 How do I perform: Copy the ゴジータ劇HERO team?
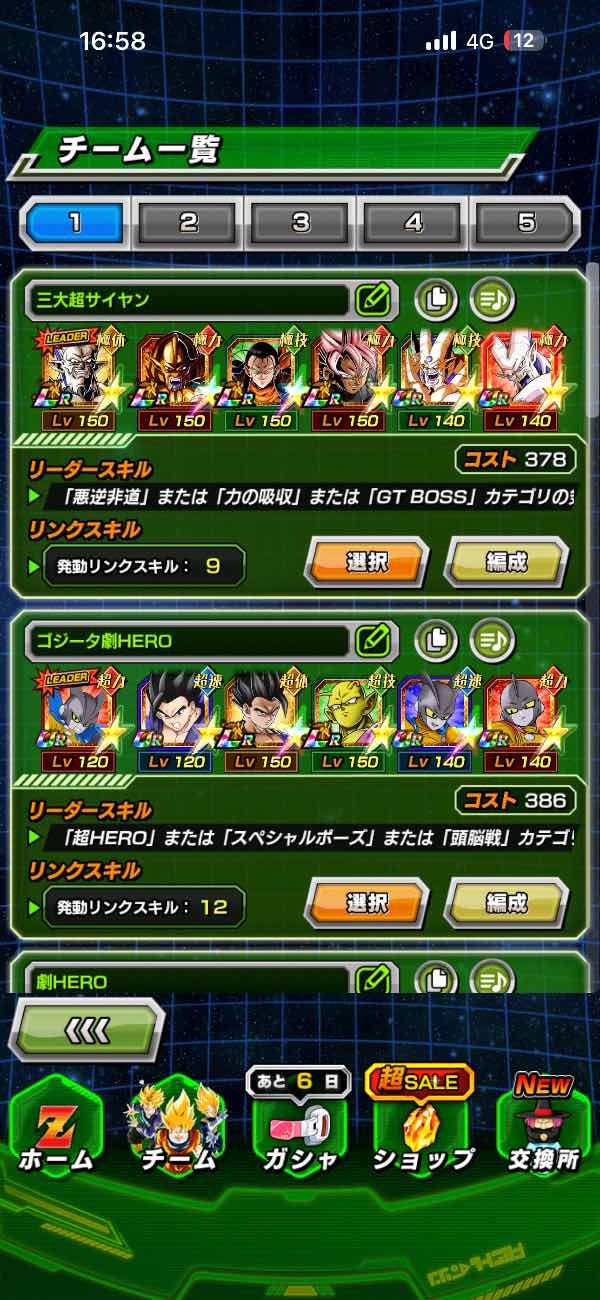tap(436, 637)
